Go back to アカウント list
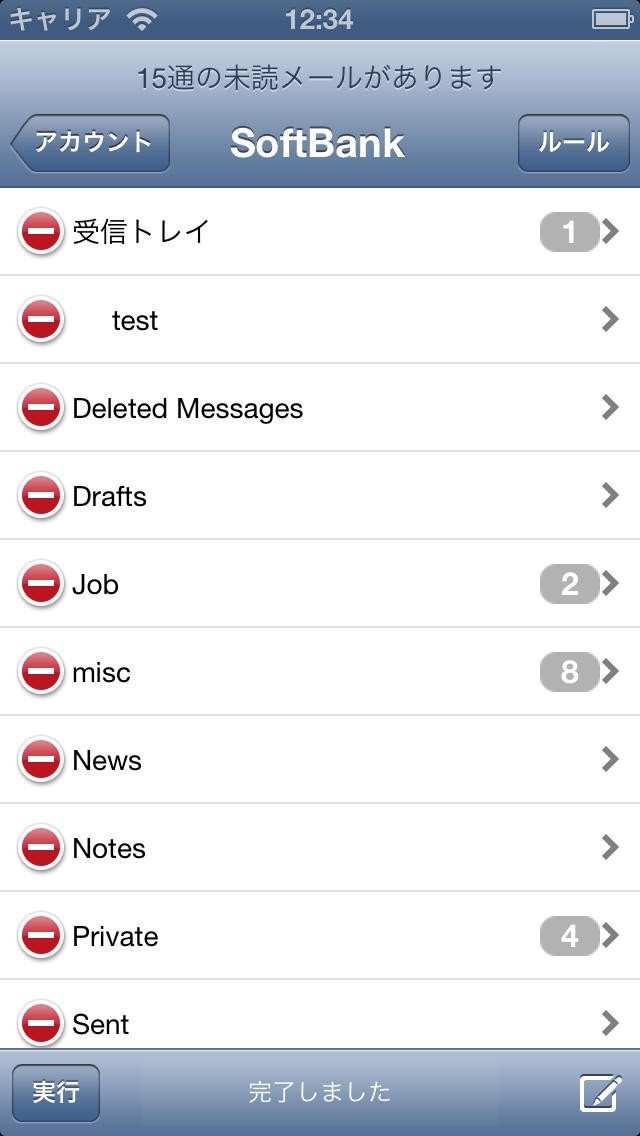 click(91, 143)
